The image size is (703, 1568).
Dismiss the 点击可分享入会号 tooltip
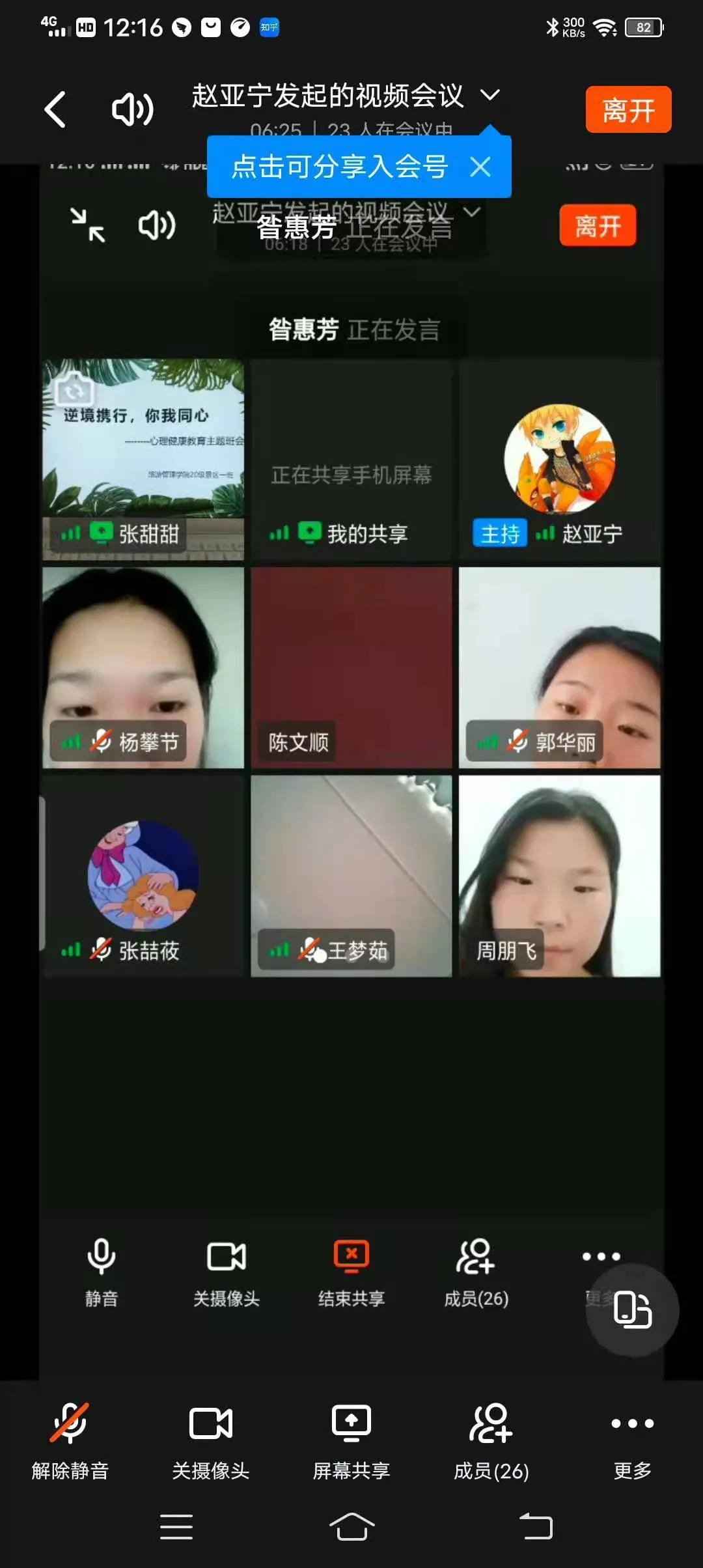pos(480,167)
